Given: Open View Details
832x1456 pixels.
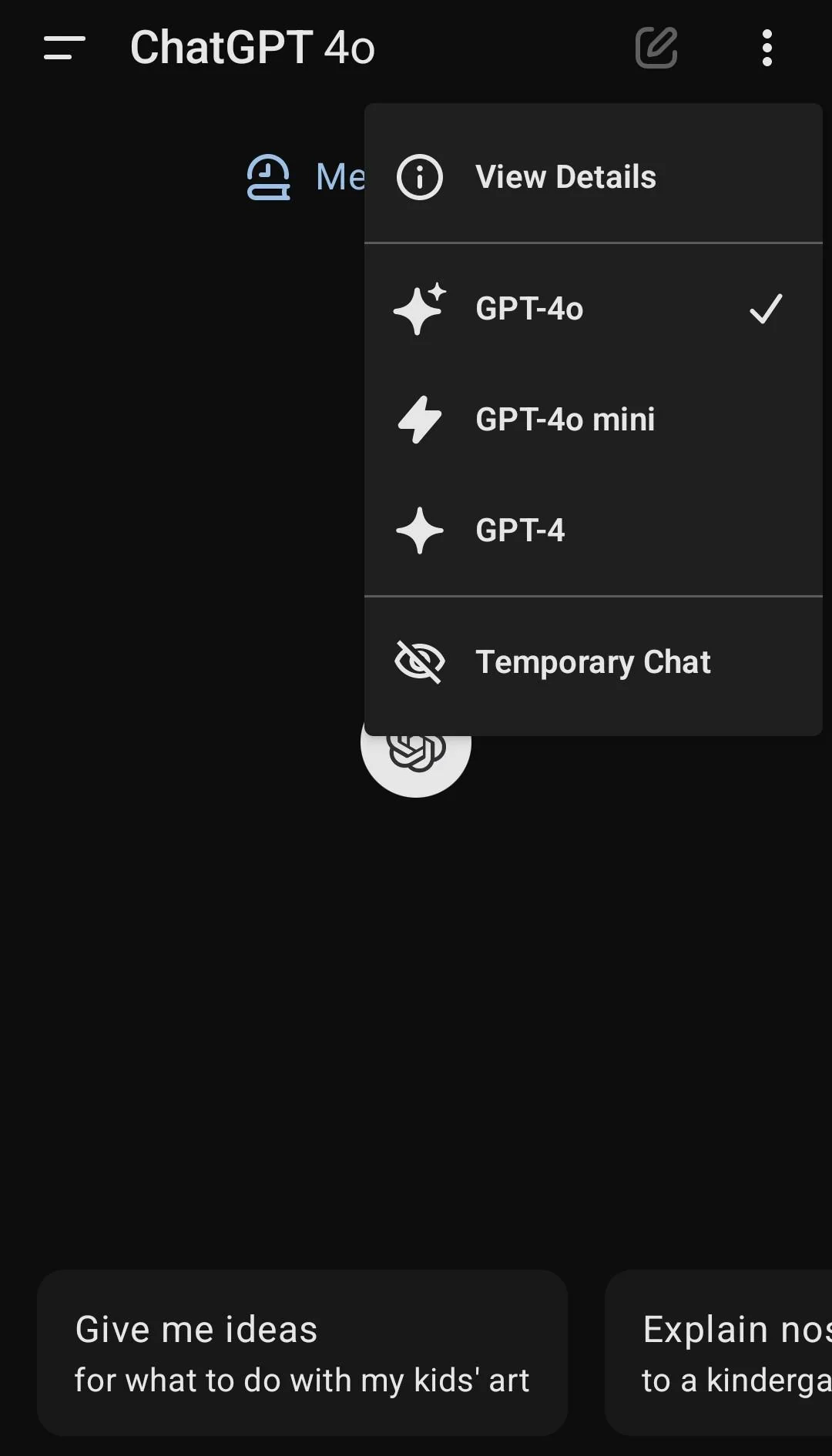Looking at the screenshot, I should (565, 177).
